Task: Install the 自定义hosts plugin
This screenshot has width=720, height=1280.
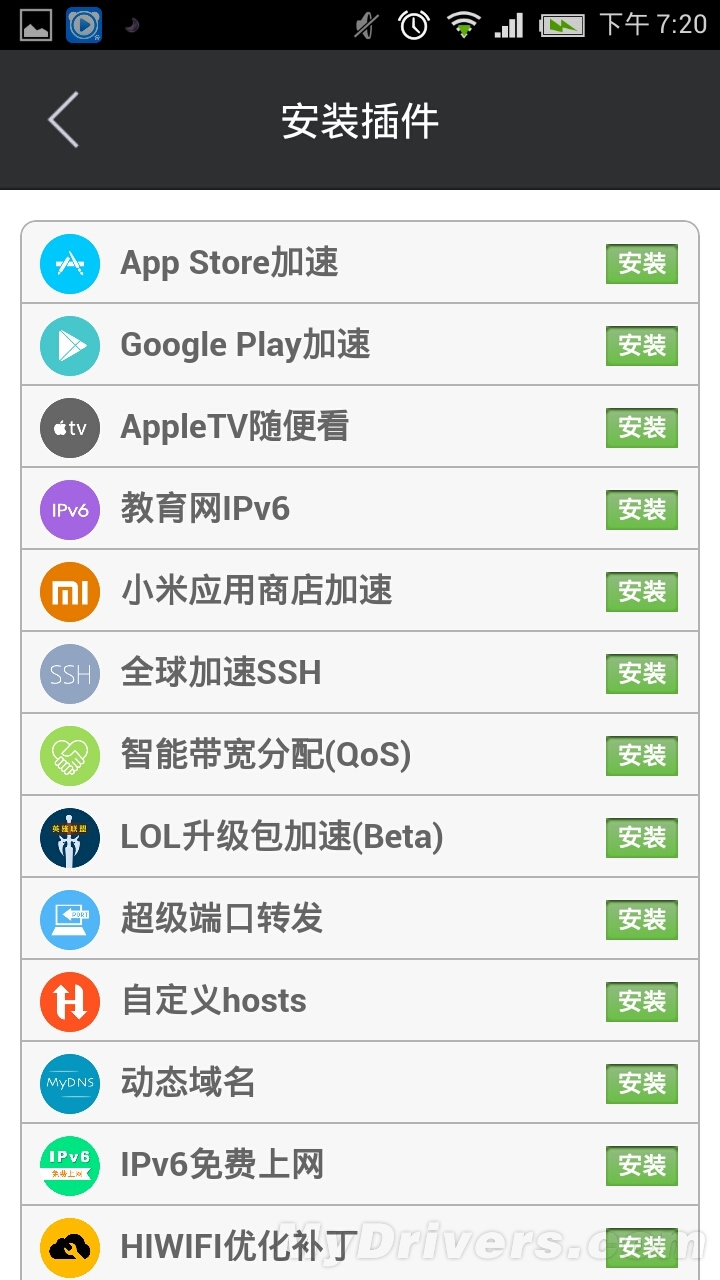Action: point(642,1002)
